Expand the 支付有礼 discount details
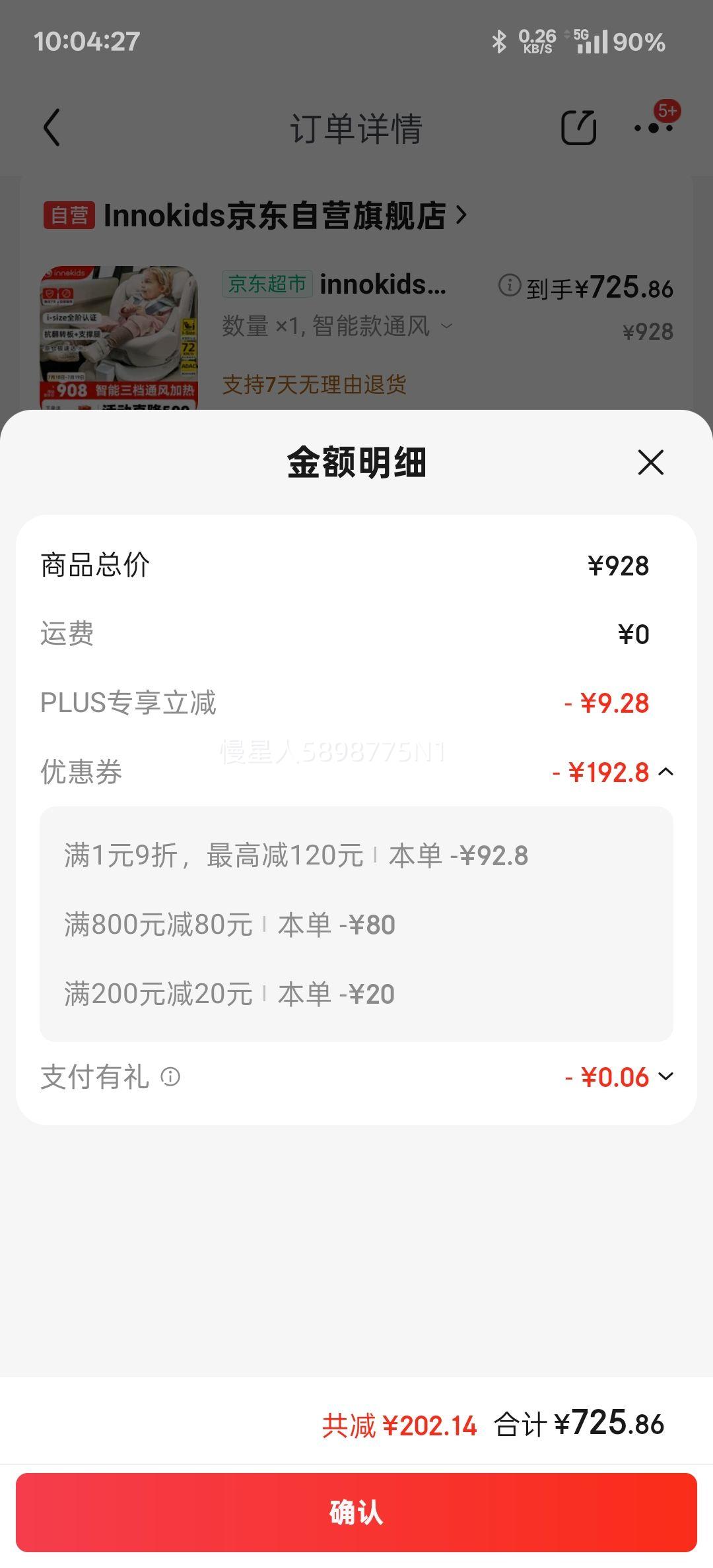The width and height of the screenshot is (713, 1568). coord(666,1076)
